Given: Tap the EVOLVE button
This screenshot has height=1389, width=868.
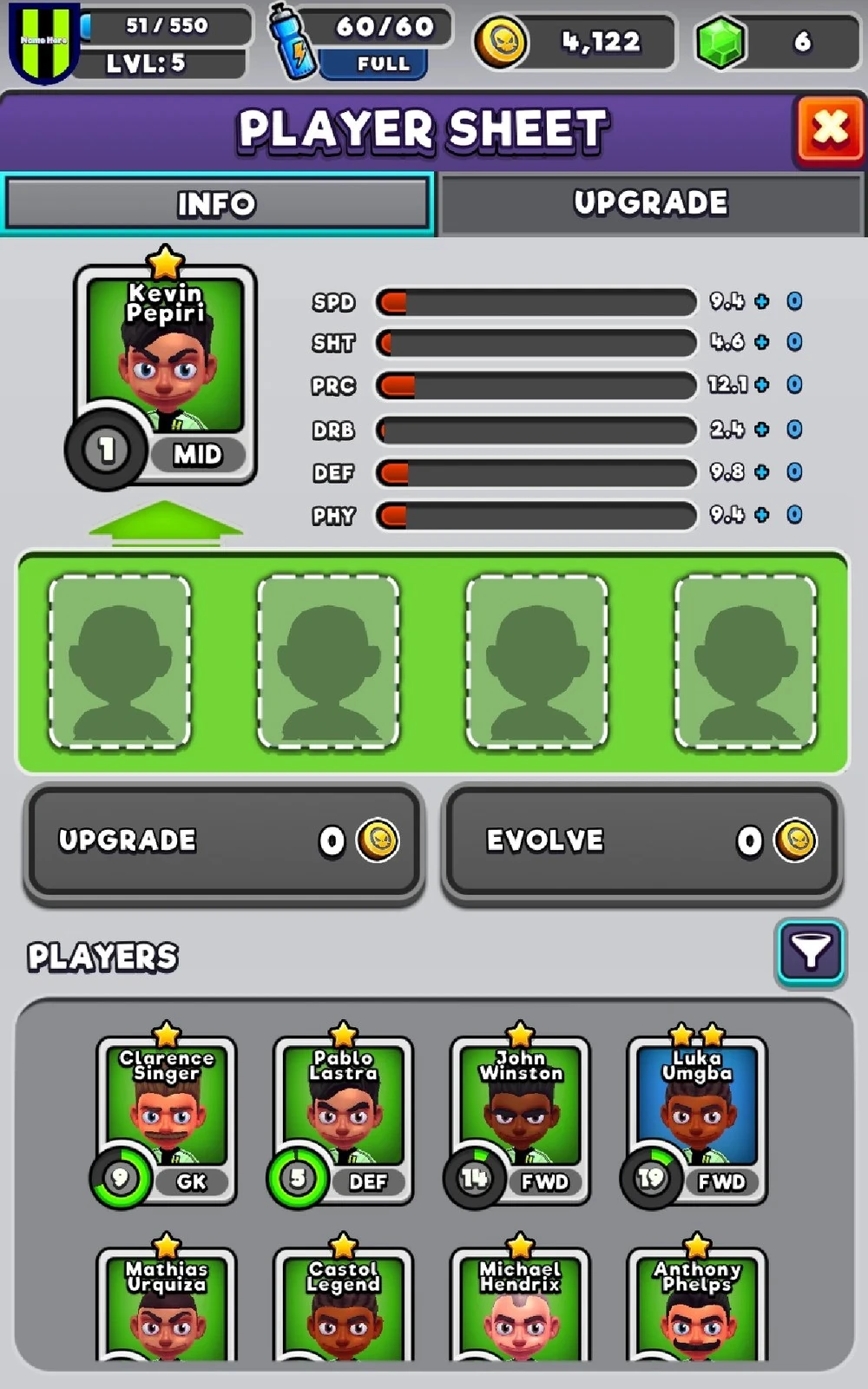Looking at the screenshot, I should [x=642, y=840].
